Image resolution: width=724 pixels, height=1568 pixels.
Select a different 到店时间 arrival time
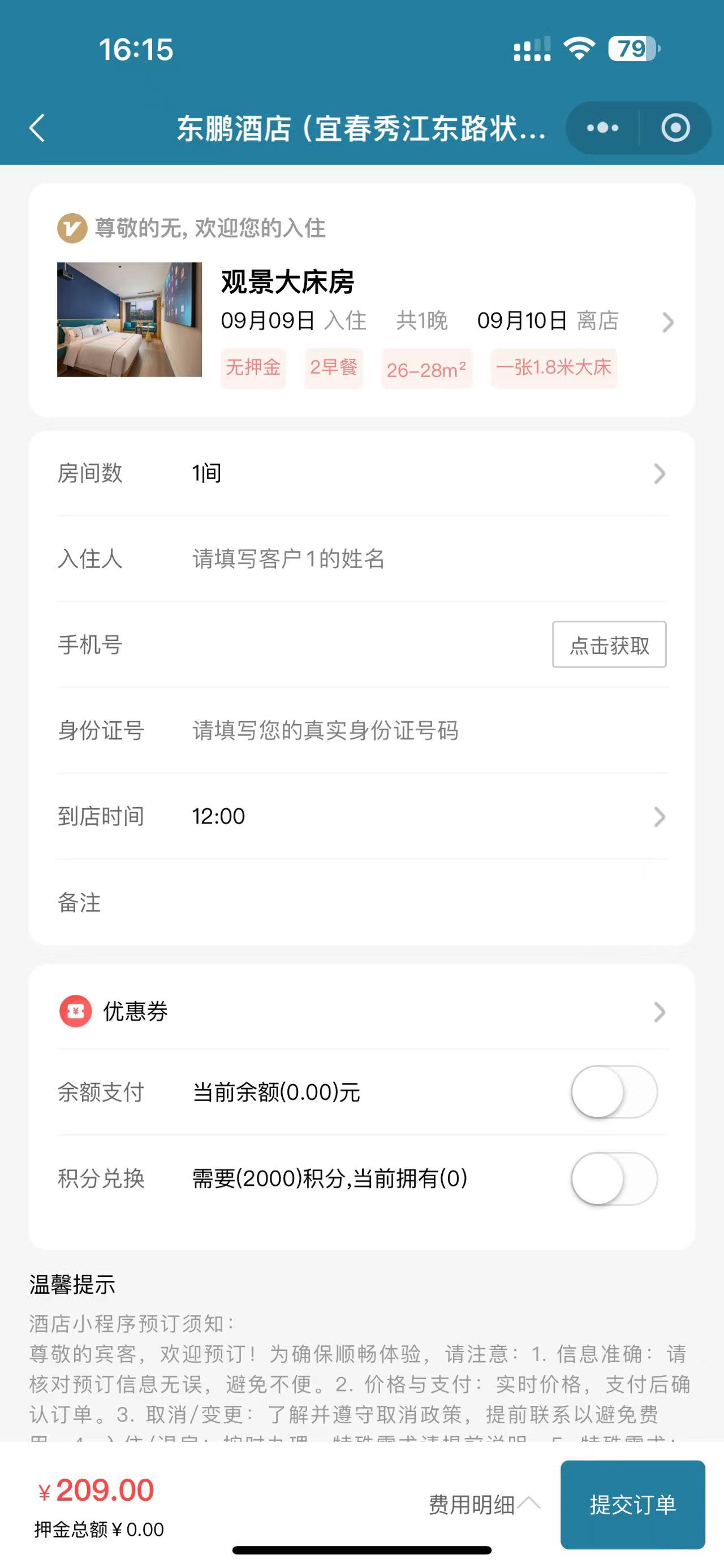click(363, 817)
